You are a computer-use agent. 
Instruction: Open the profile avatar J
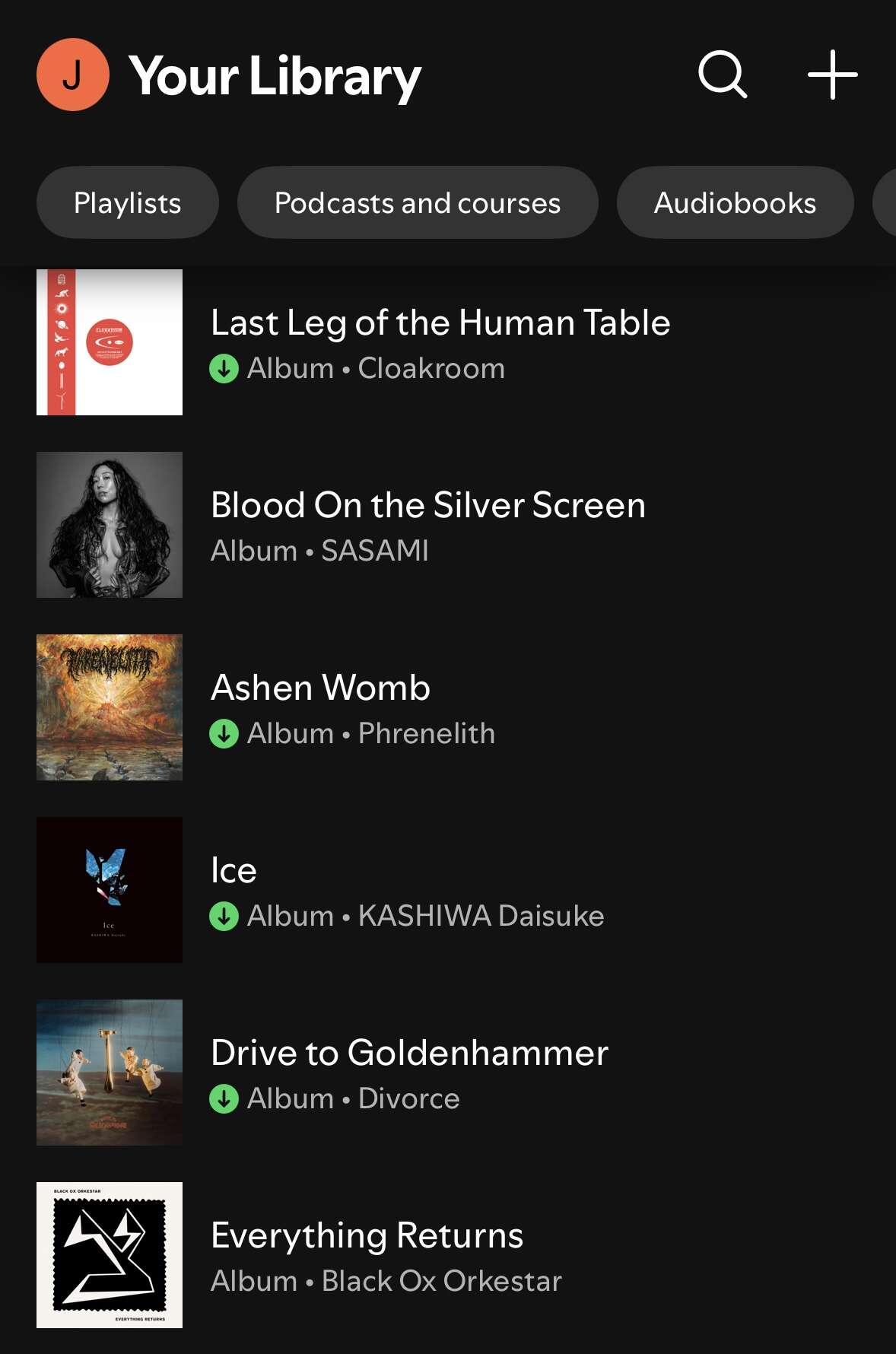(x=73, y=75)
